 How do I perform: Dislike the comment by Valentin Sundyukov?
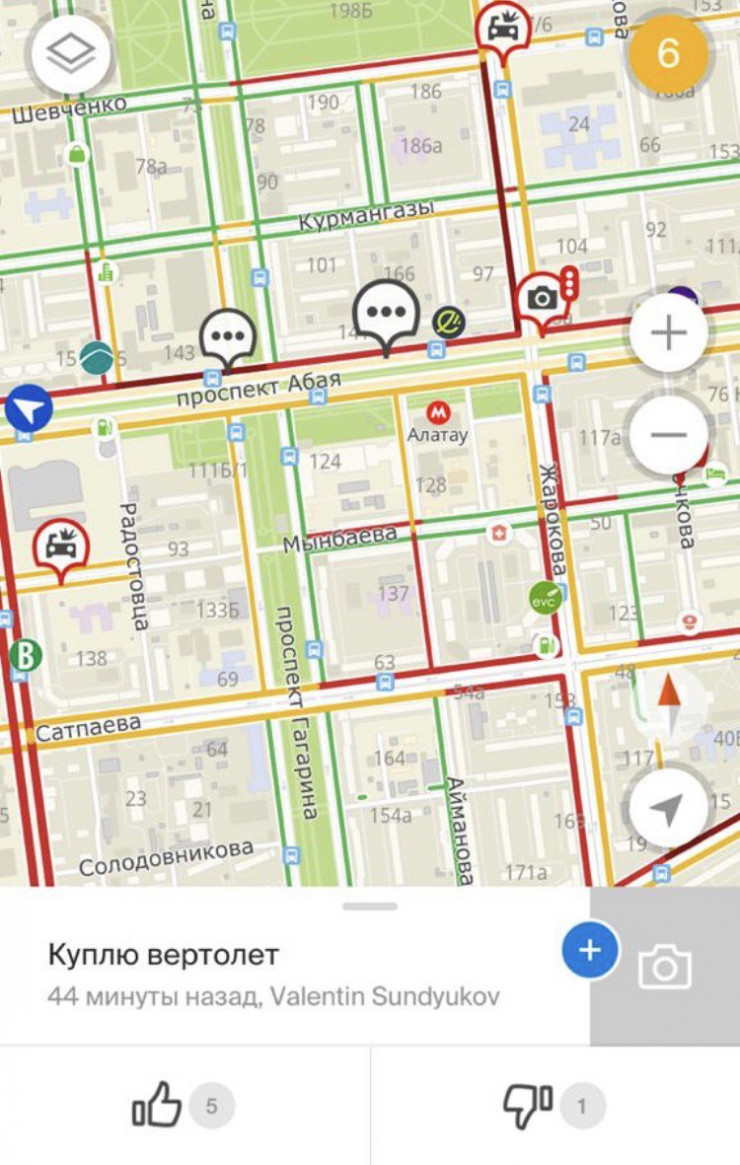pos(527,1106)
